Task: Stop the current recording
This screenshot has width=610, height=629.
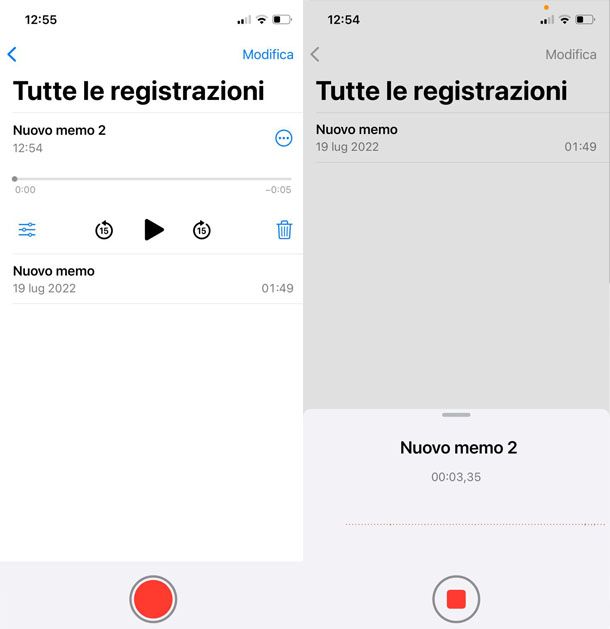Action: pos(456,599)
